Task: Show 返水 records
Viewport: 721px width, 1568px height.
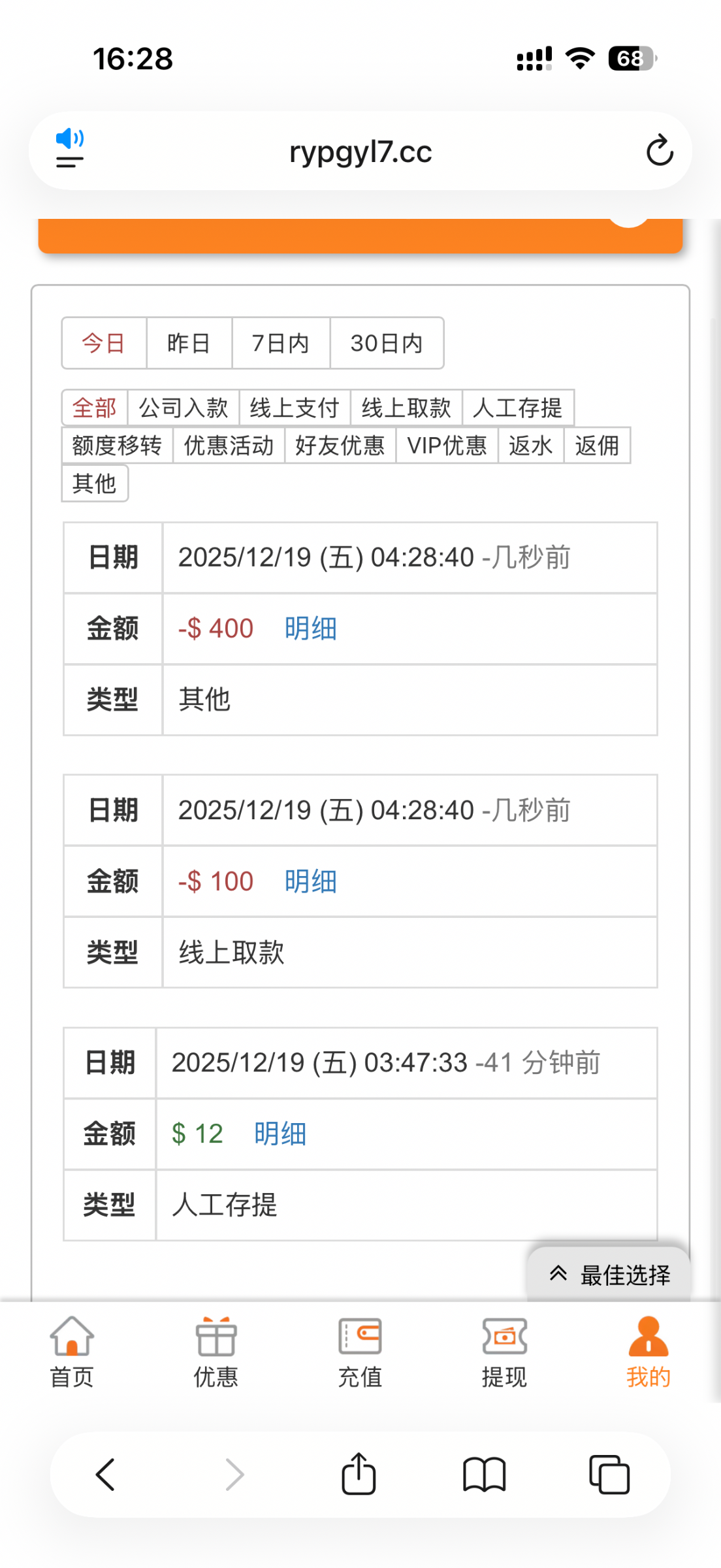Action: [x=530, y=446]
